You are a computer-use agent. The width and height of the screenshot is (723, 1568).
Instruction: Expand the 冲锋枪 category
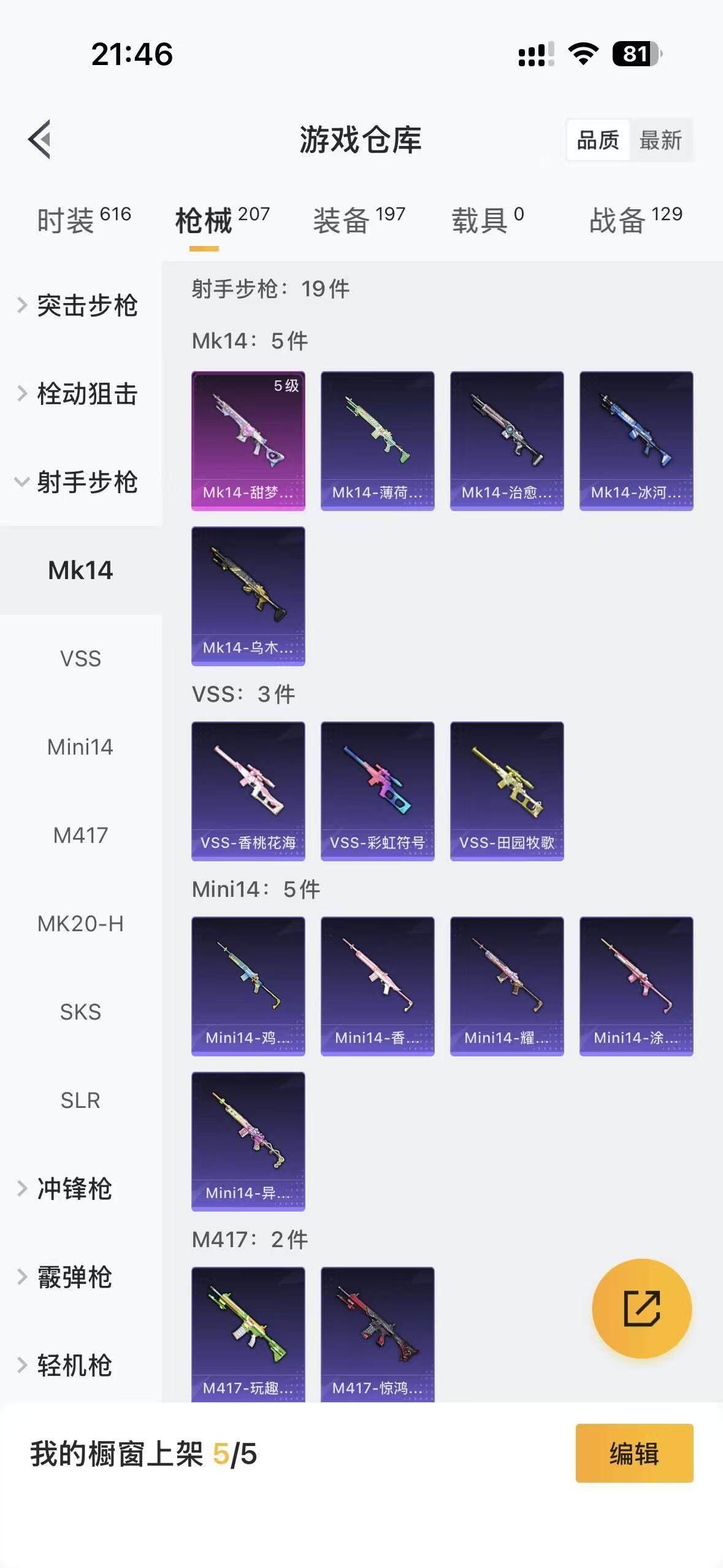point(74,1188)
